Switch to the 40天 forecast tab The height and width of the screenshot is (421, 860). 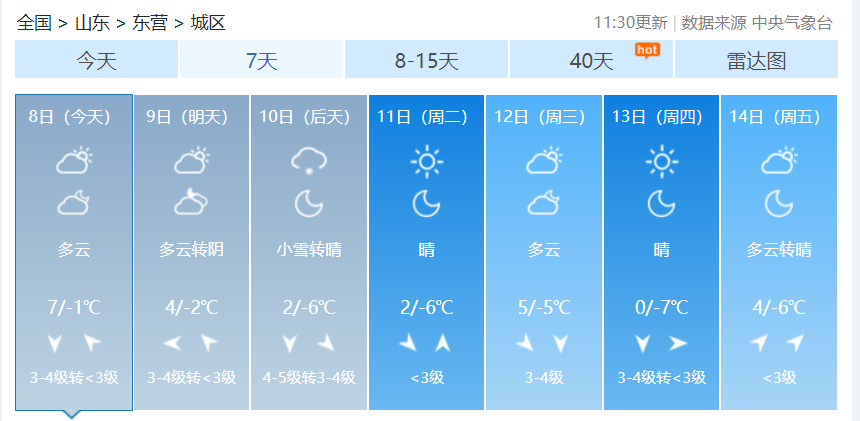(x=591, y=61)
